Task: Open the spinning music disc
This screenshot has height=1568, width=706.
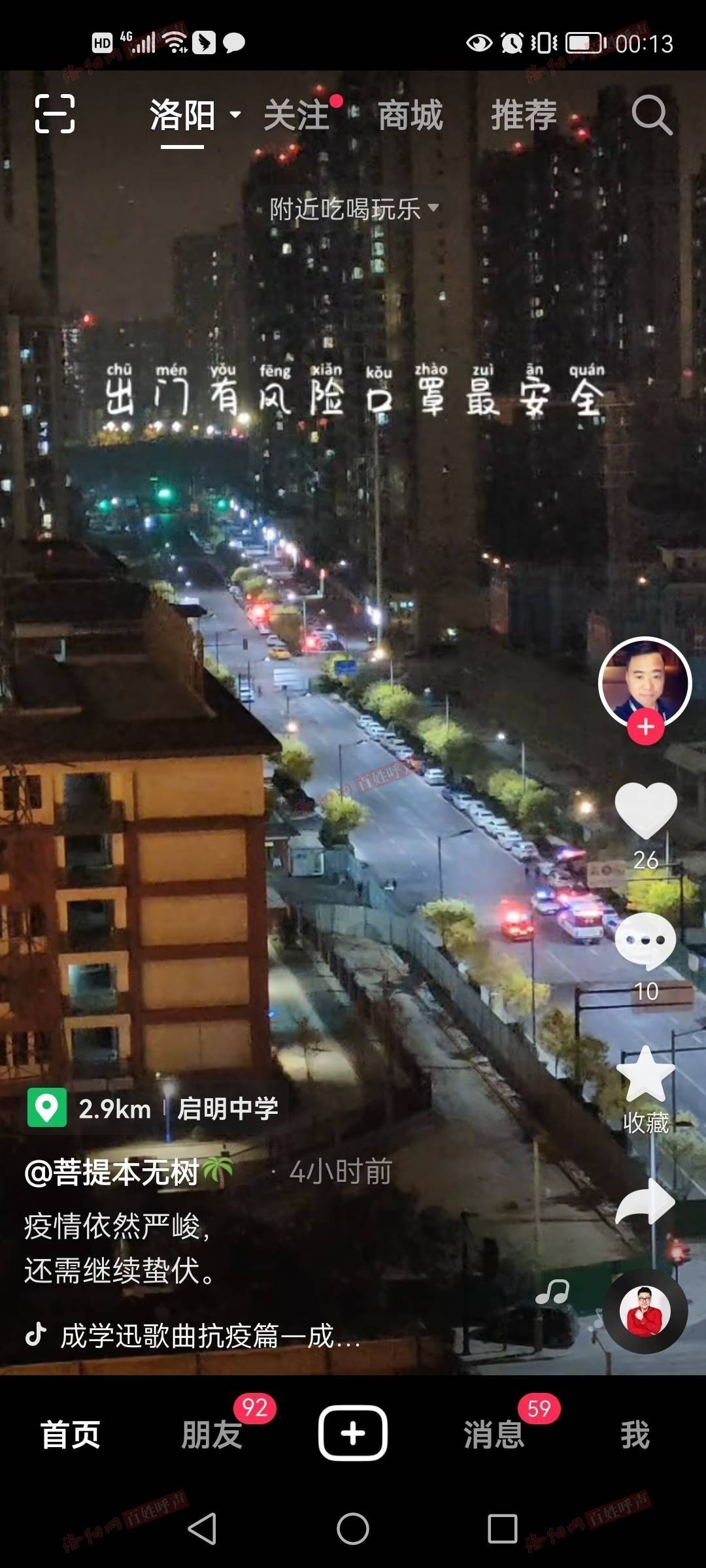Action: [x=645, y=1312]
